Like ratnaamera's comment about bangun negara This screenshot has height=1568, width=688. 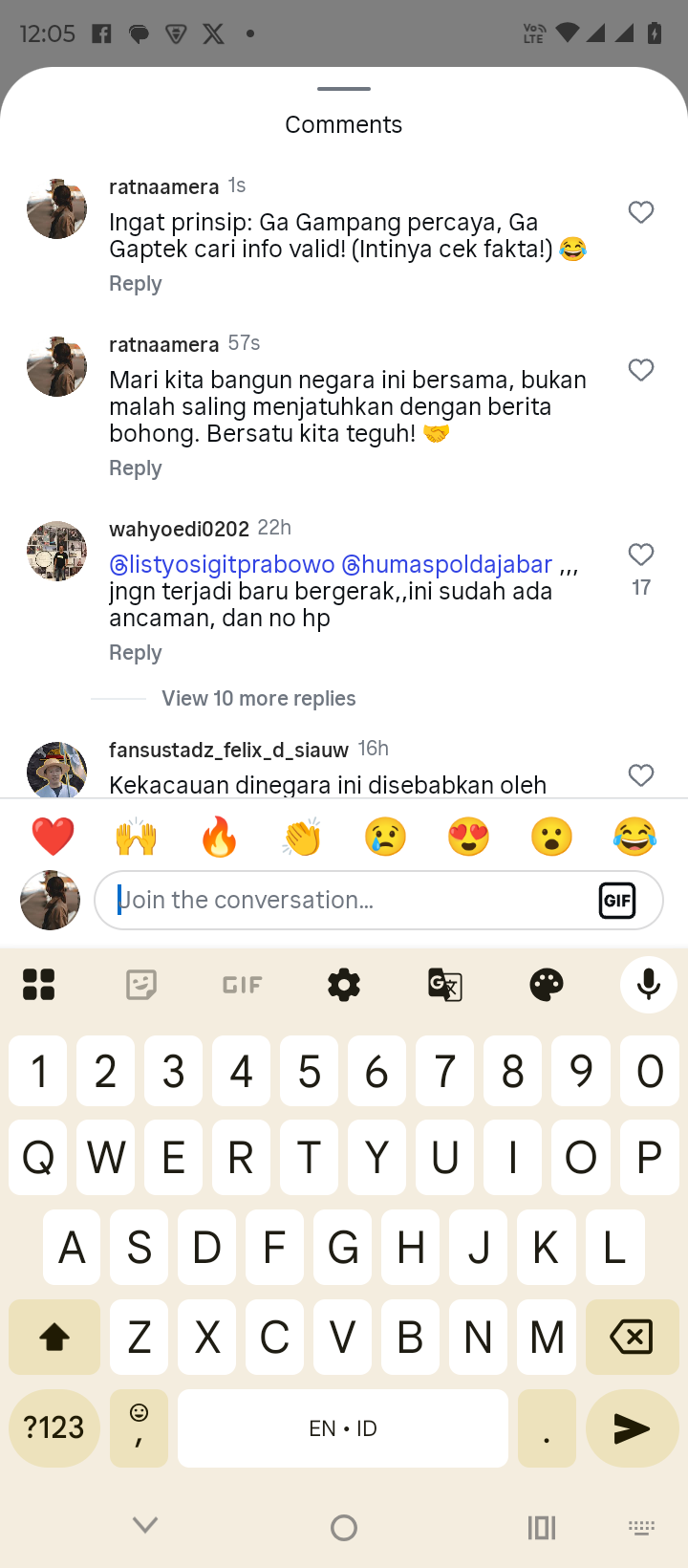641,370
